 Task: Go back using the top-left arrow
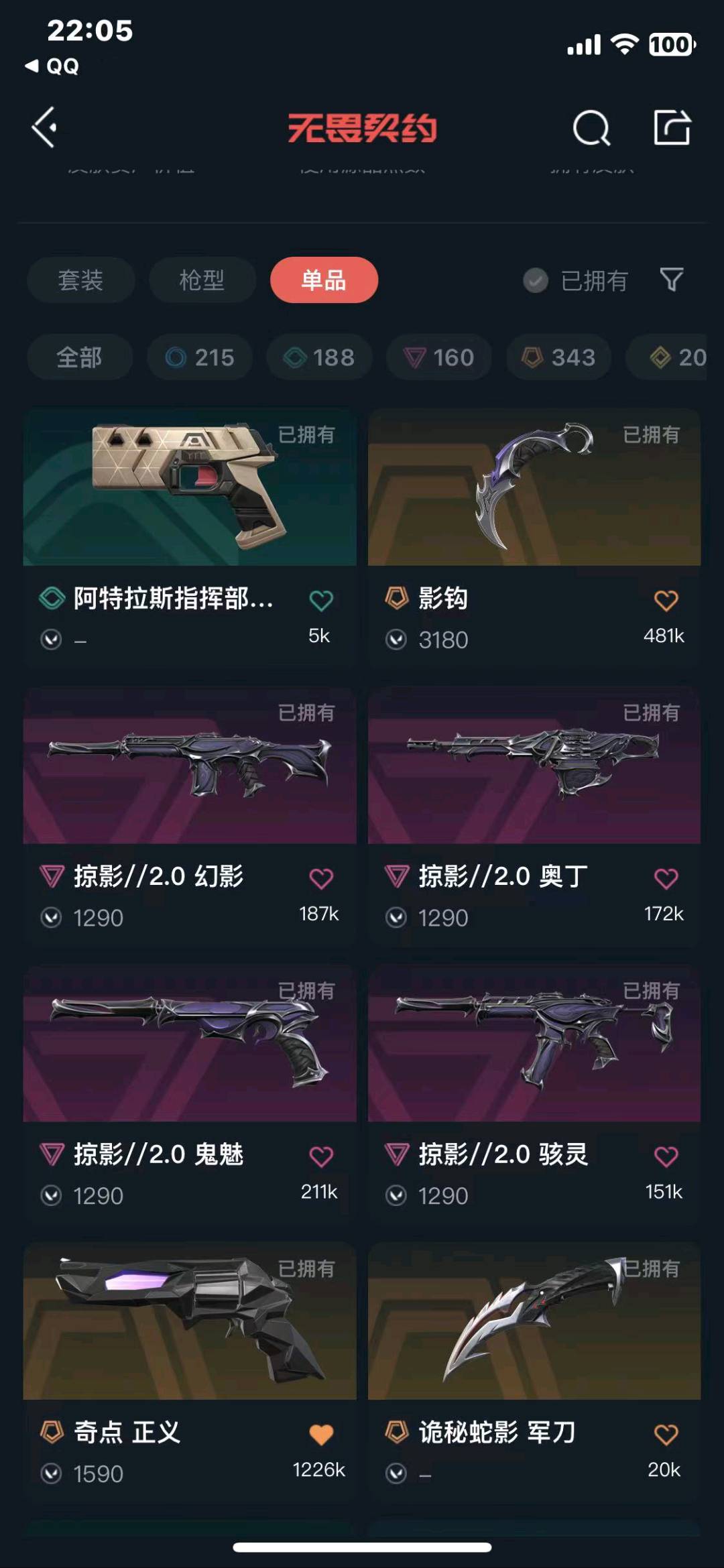coord(44,127)
